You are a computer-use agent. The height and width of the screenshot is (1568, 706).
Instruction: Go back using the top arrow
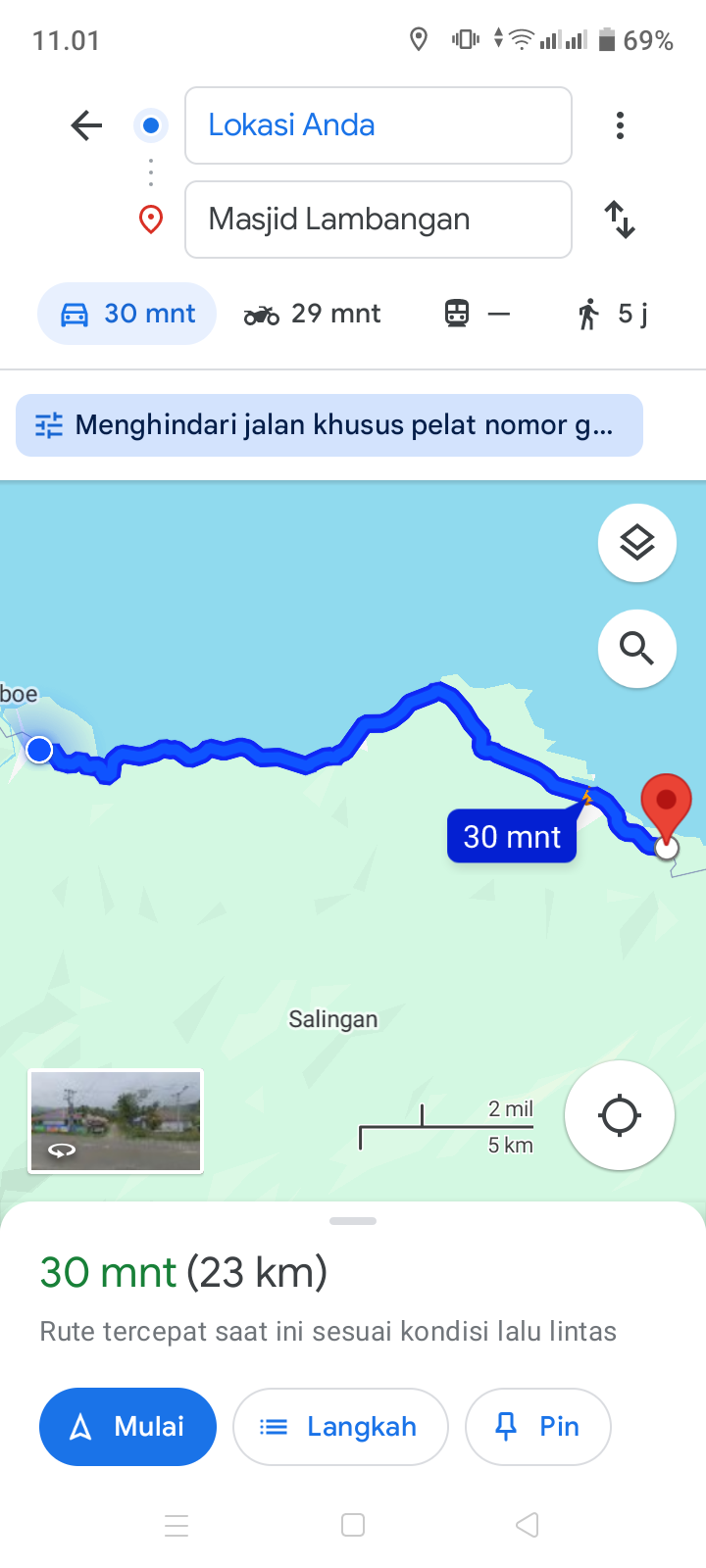point(86,125)
